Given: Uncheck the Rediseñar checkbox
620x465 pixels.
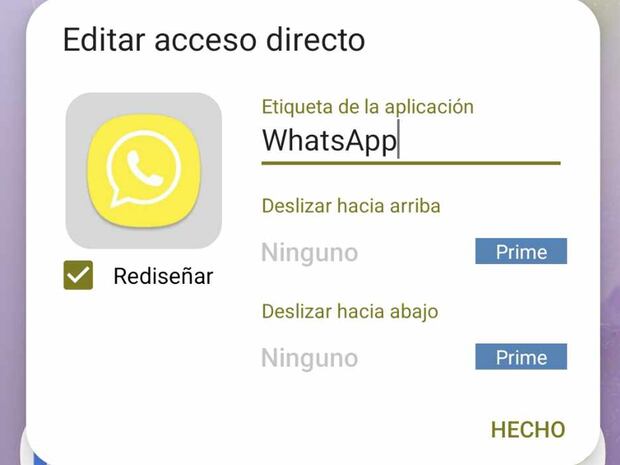Looking at the screenshot, I should (x=78, y=276).
